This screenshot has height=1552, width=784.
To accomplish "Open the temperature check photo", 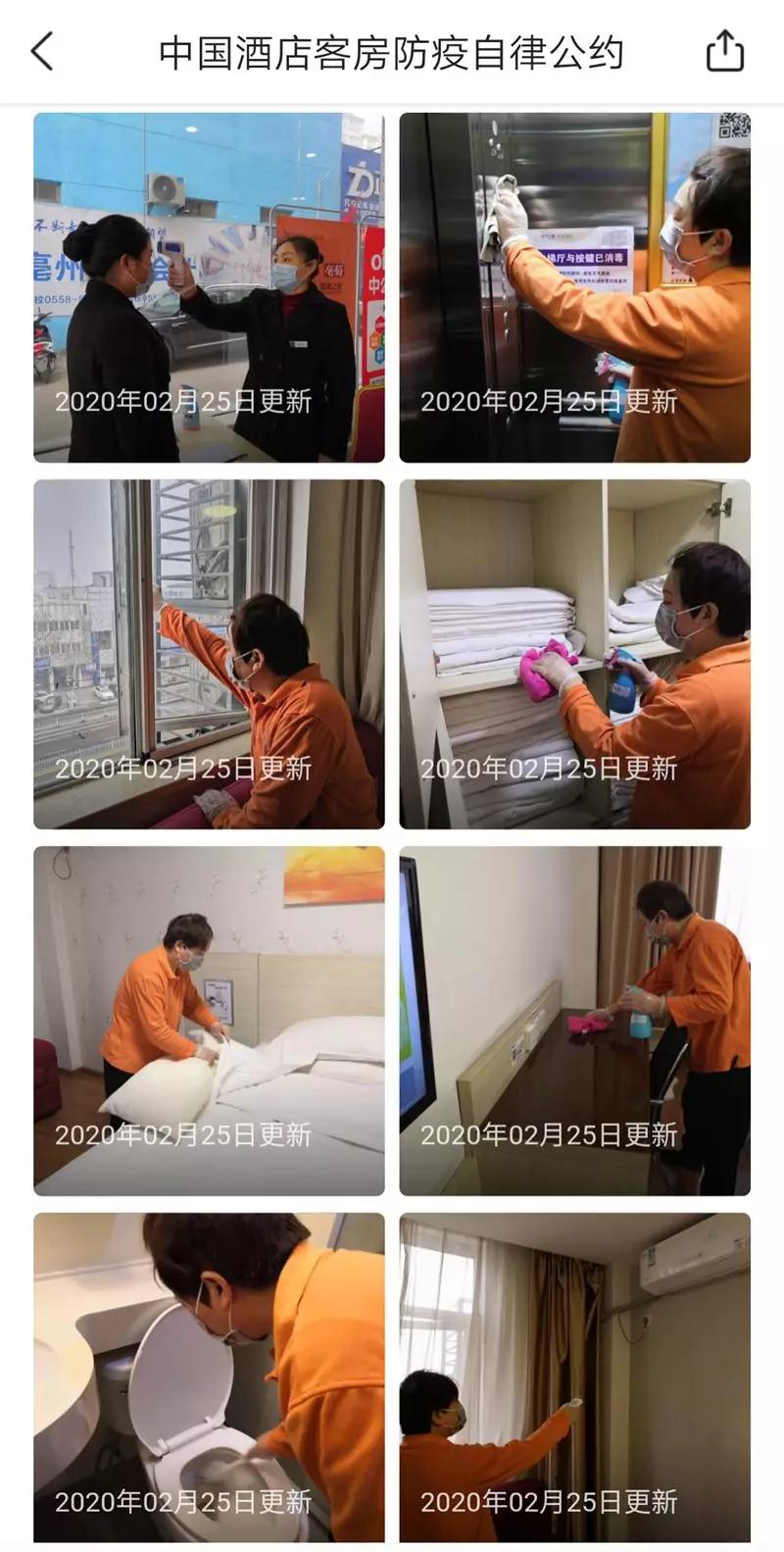I will 209,287.
